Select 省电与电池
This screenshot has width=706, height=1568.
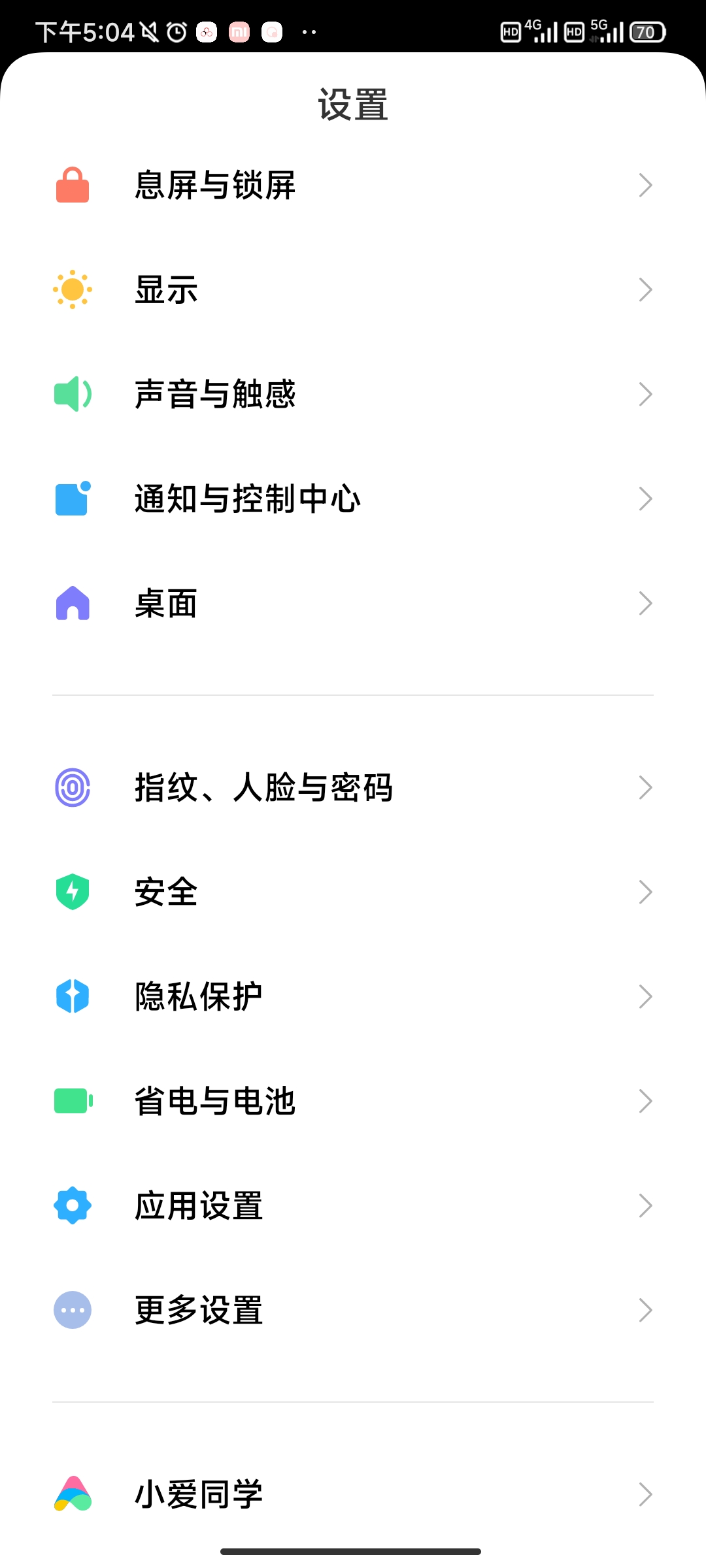(x=353, y=1102)
